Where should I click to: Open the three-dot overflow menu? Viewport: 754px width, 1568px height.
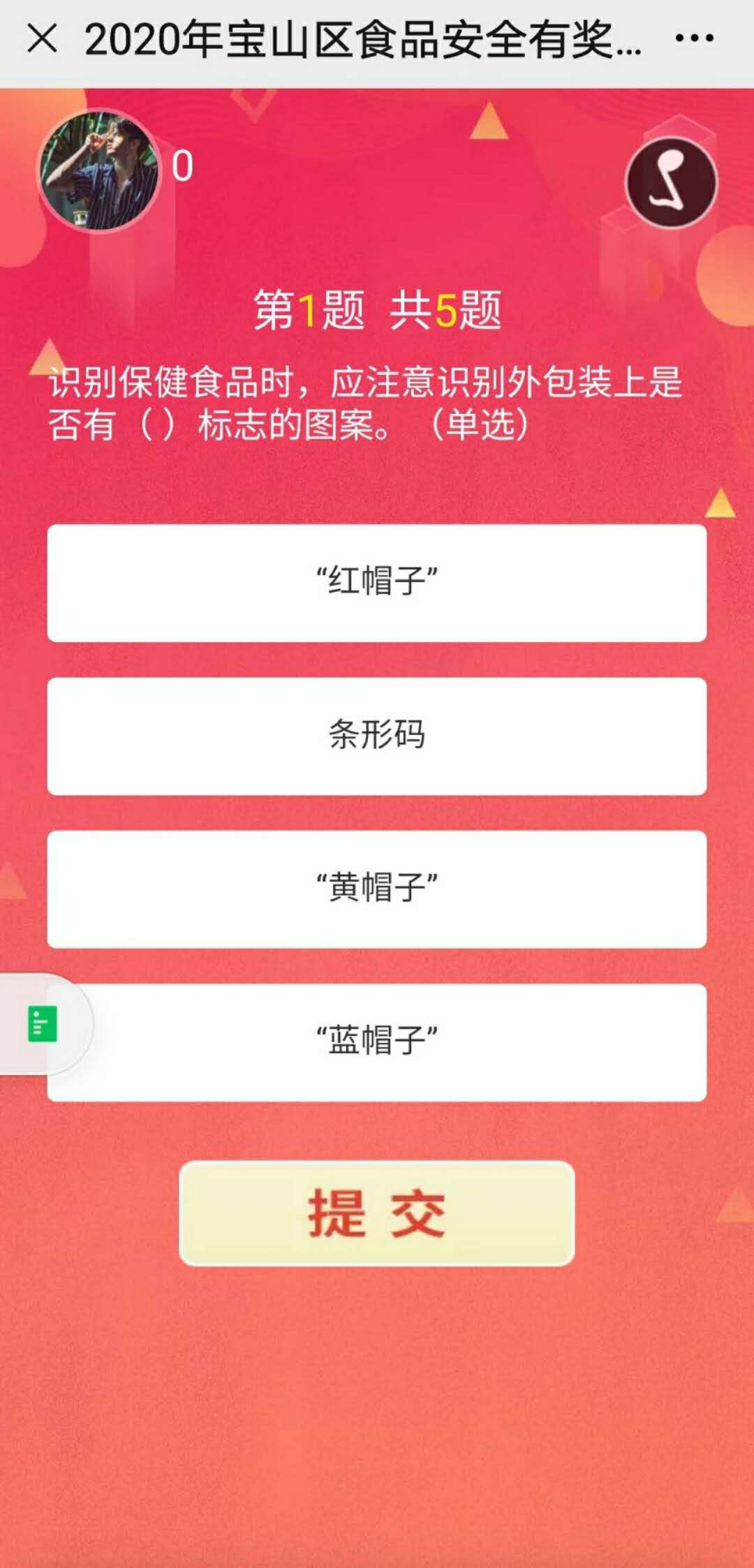pos(694,39)
